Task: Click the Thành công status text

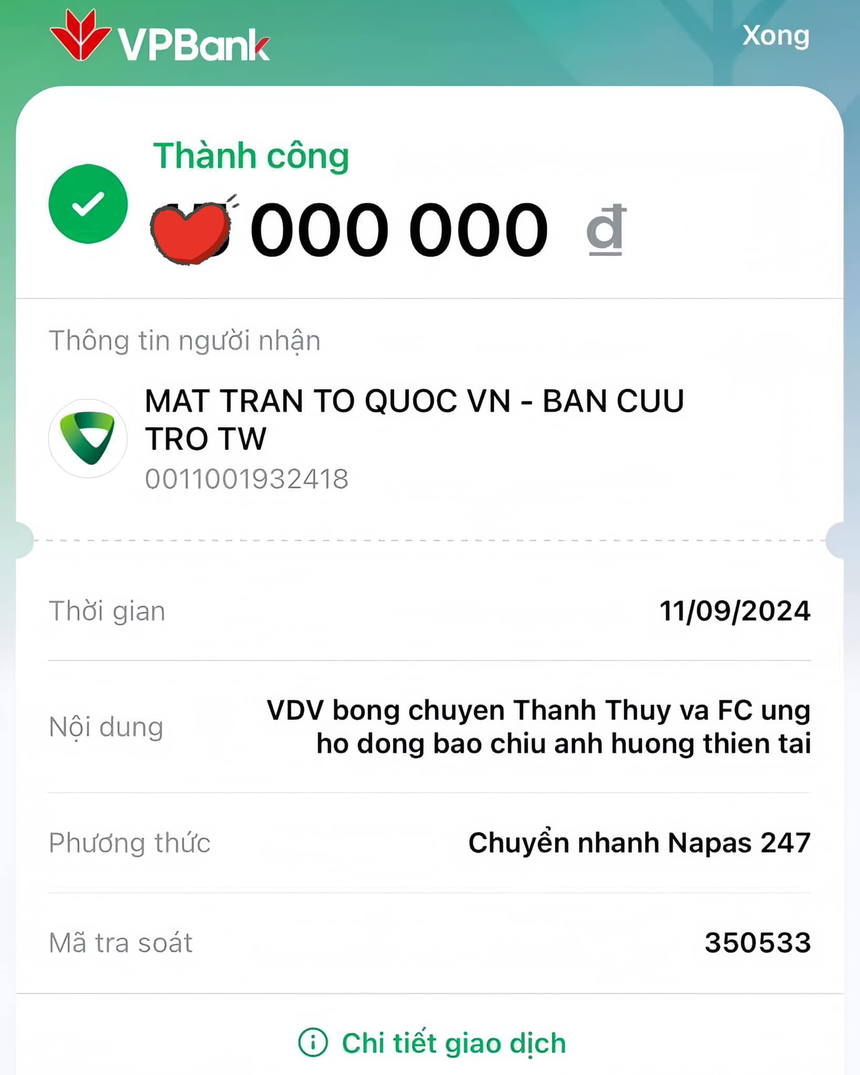Action: click(x=251, y=156)
